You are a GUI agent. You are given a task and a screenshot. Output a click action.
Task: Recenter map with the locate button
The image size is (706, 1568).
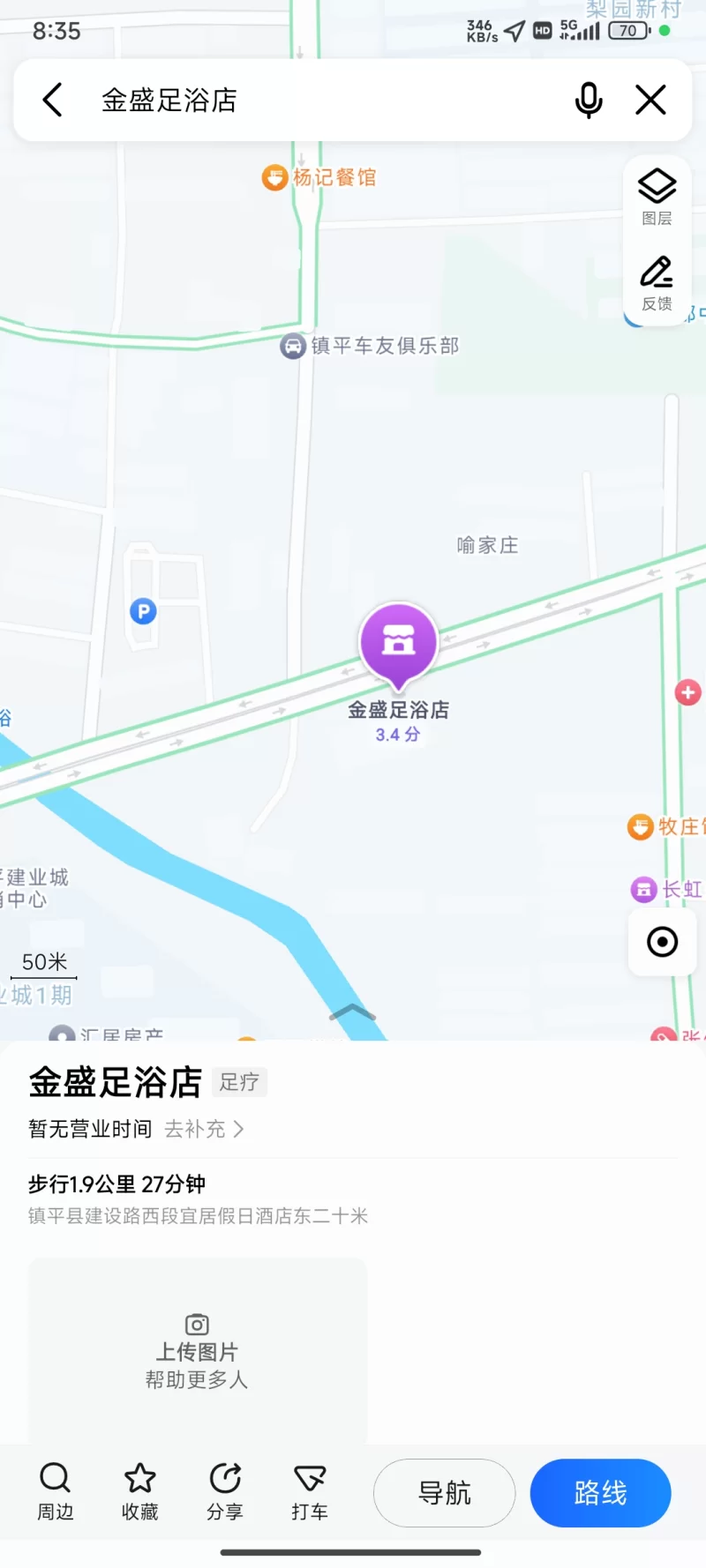click(662, 942)
